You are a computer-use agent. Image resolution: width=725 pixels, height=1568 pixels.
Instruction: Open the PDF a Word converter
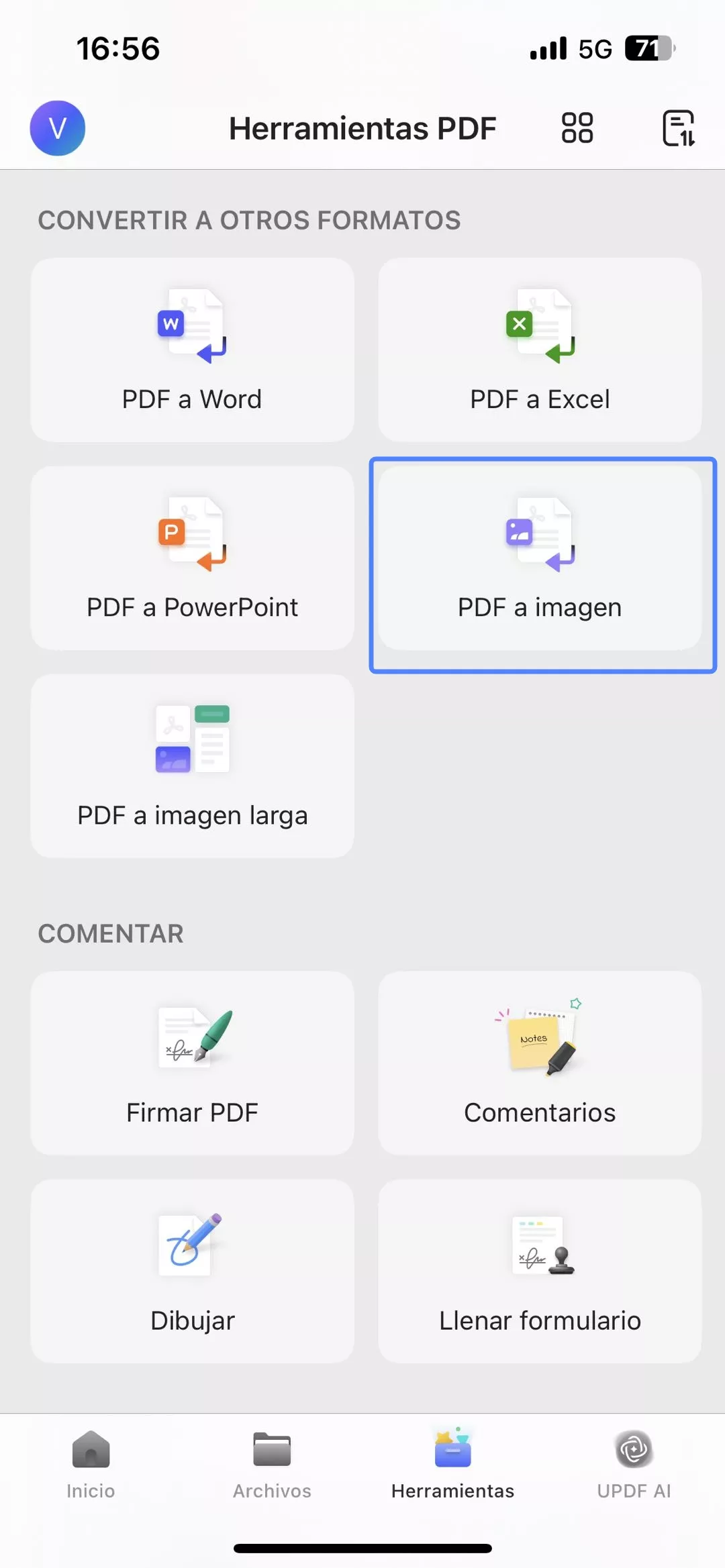tap(192, 350)
